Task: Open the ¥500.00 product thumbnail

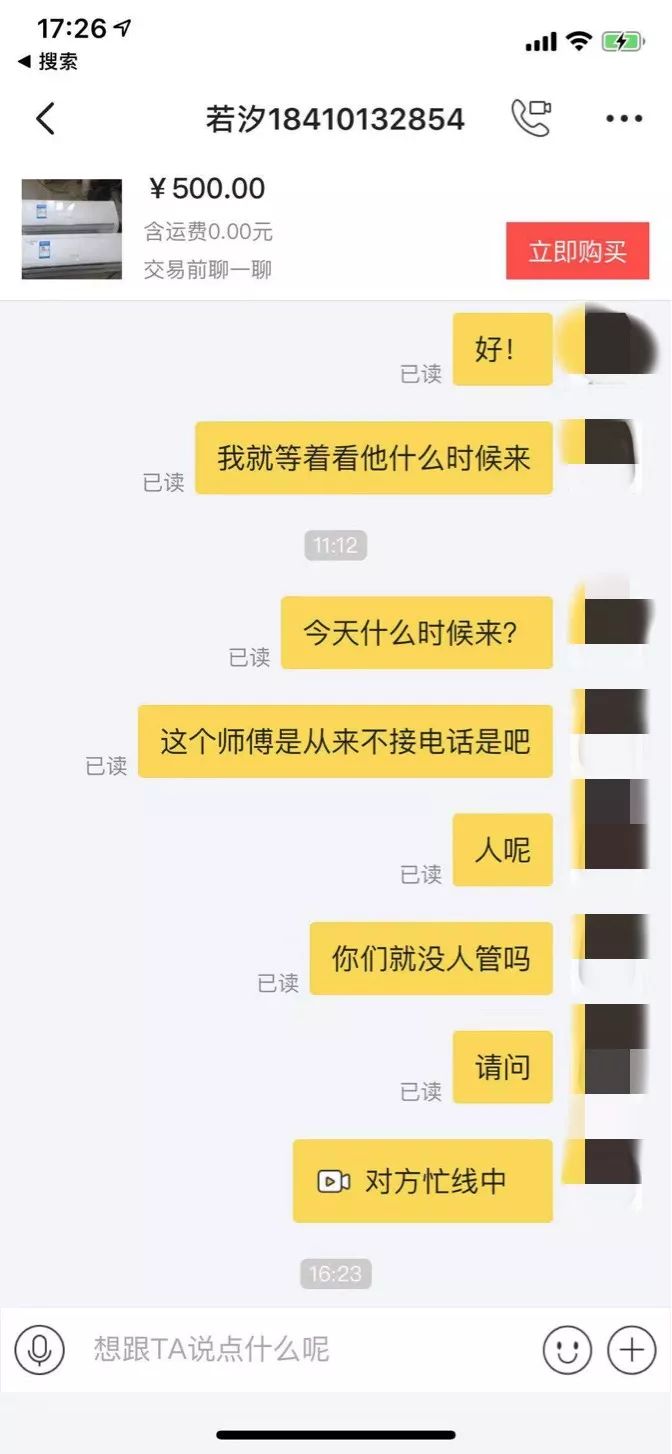Action: coord(72,229)
